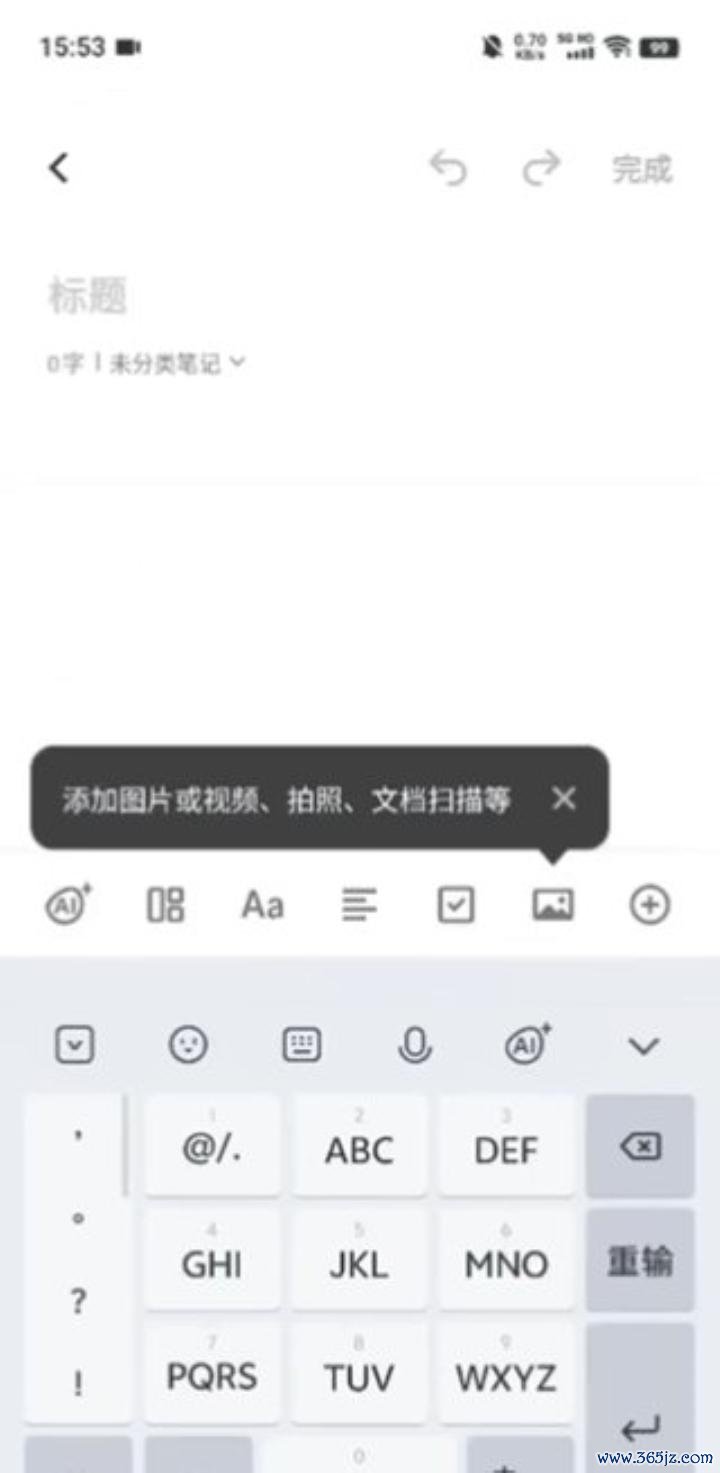Open the AI assistant in note toolbar
The width and height of the screenshot is (720, 1473).
pos(69,904)
